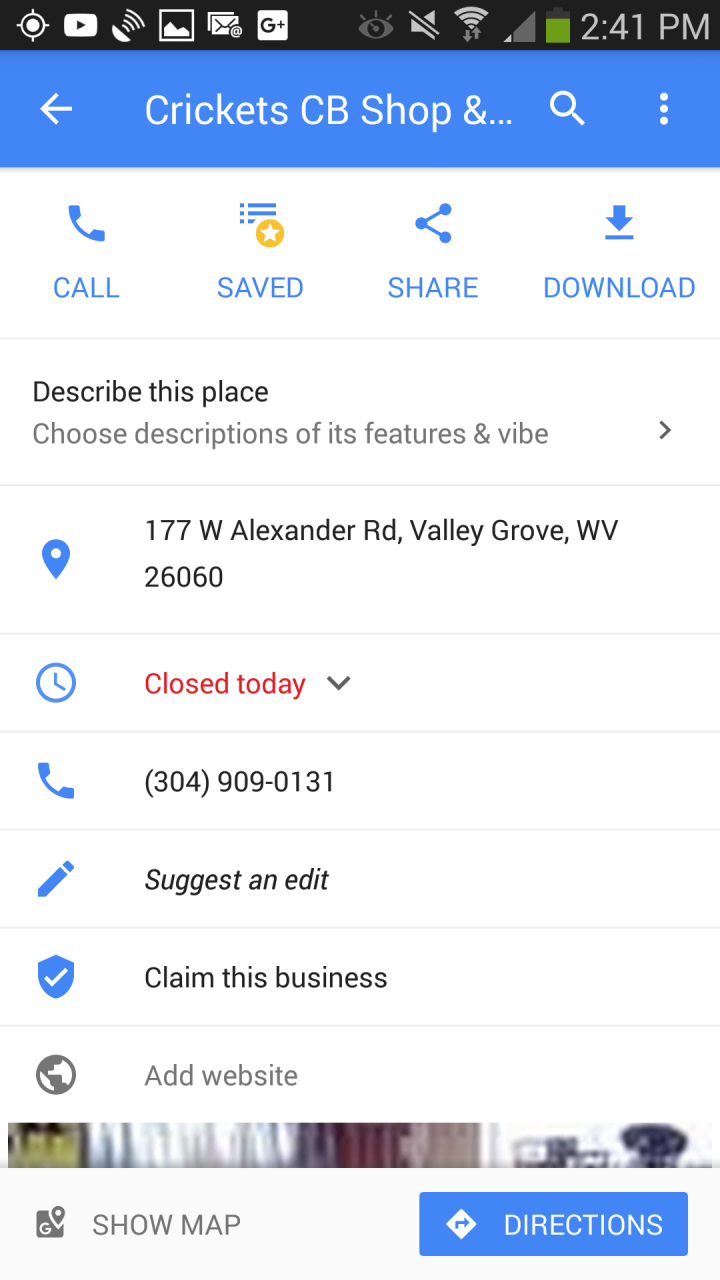Call Crickets CB Shop
The width and height of the screenshot is (720, 1280).
(86, 252)
